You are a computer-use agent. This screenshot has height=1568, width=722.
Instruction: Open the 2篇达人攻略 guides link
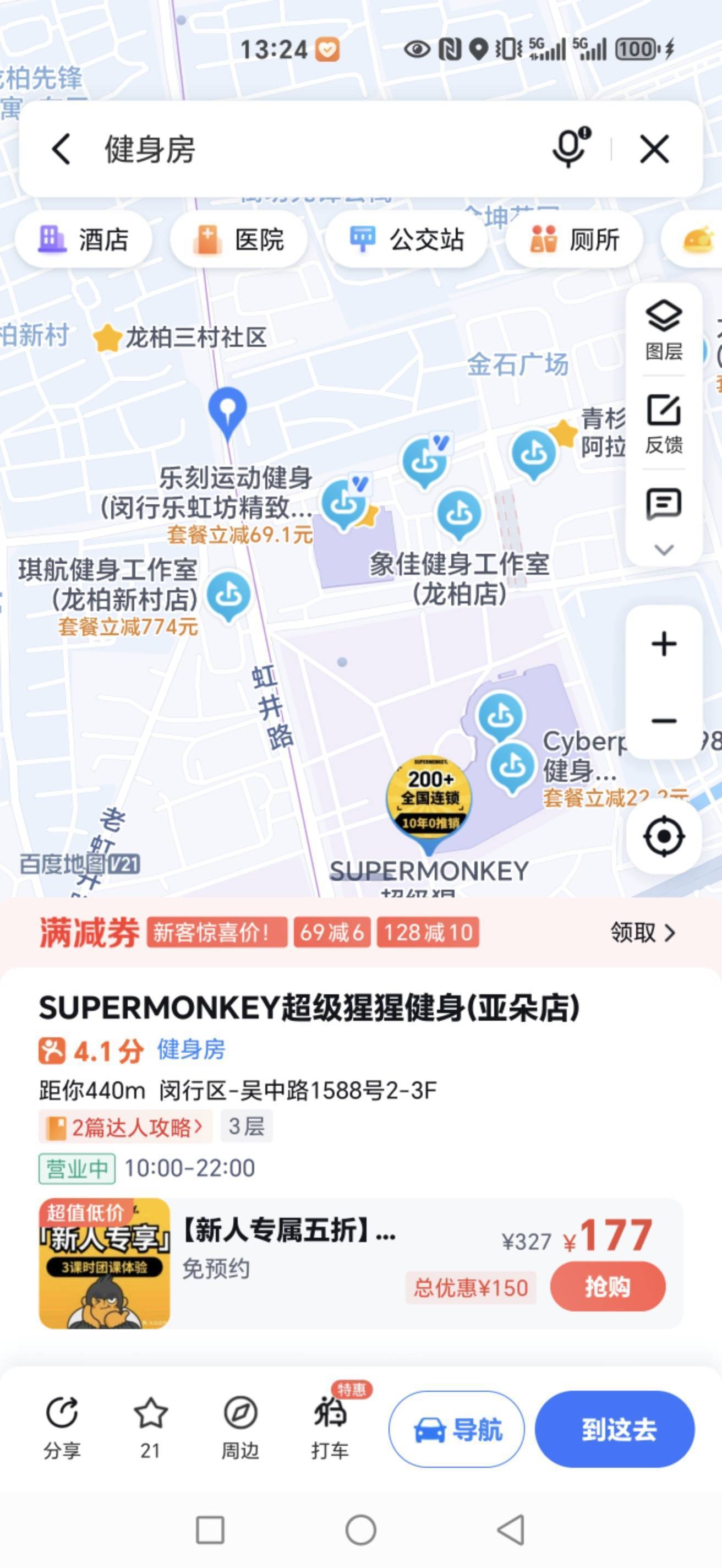tap(126, 1128)
